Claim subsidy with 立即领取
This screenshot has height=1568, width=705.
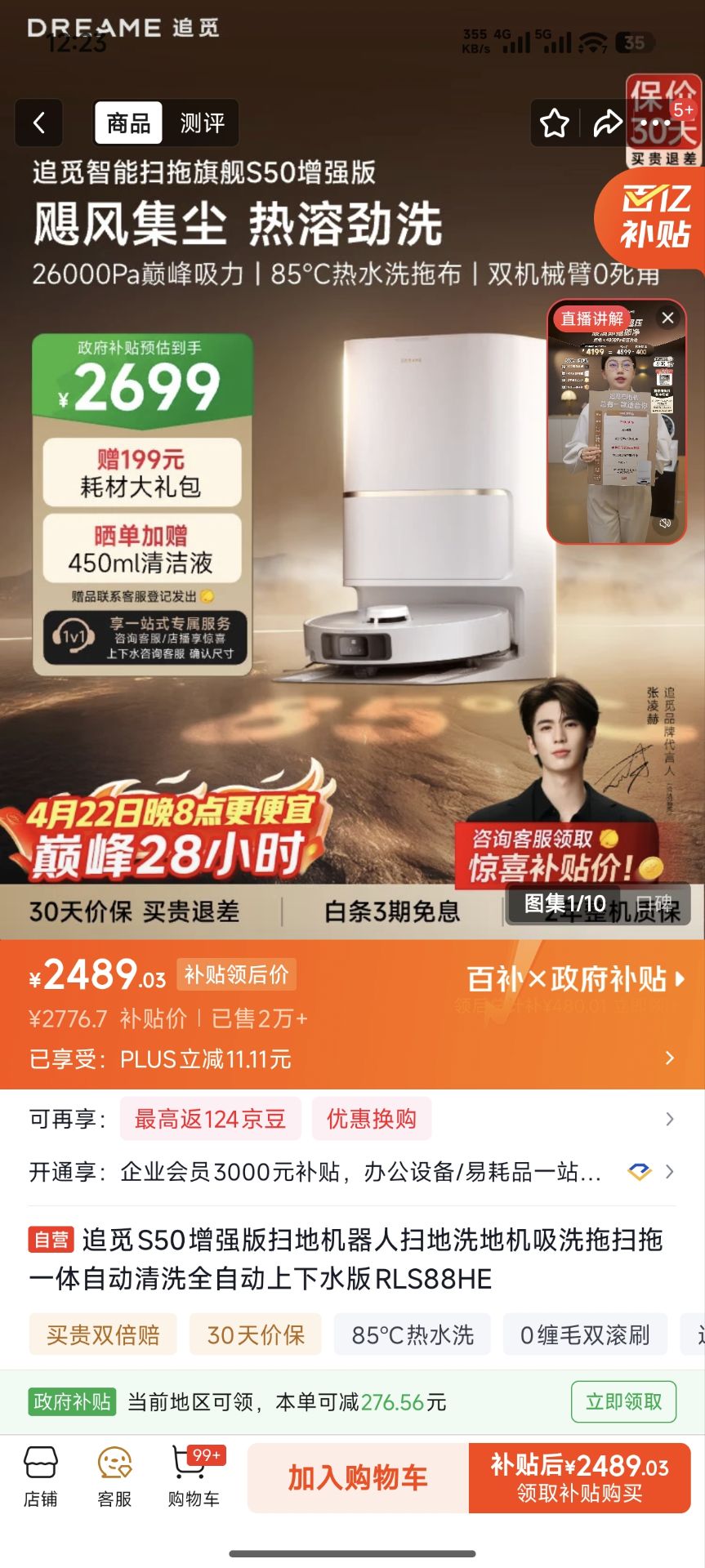pyautogui.click(x=623, y=1401)
